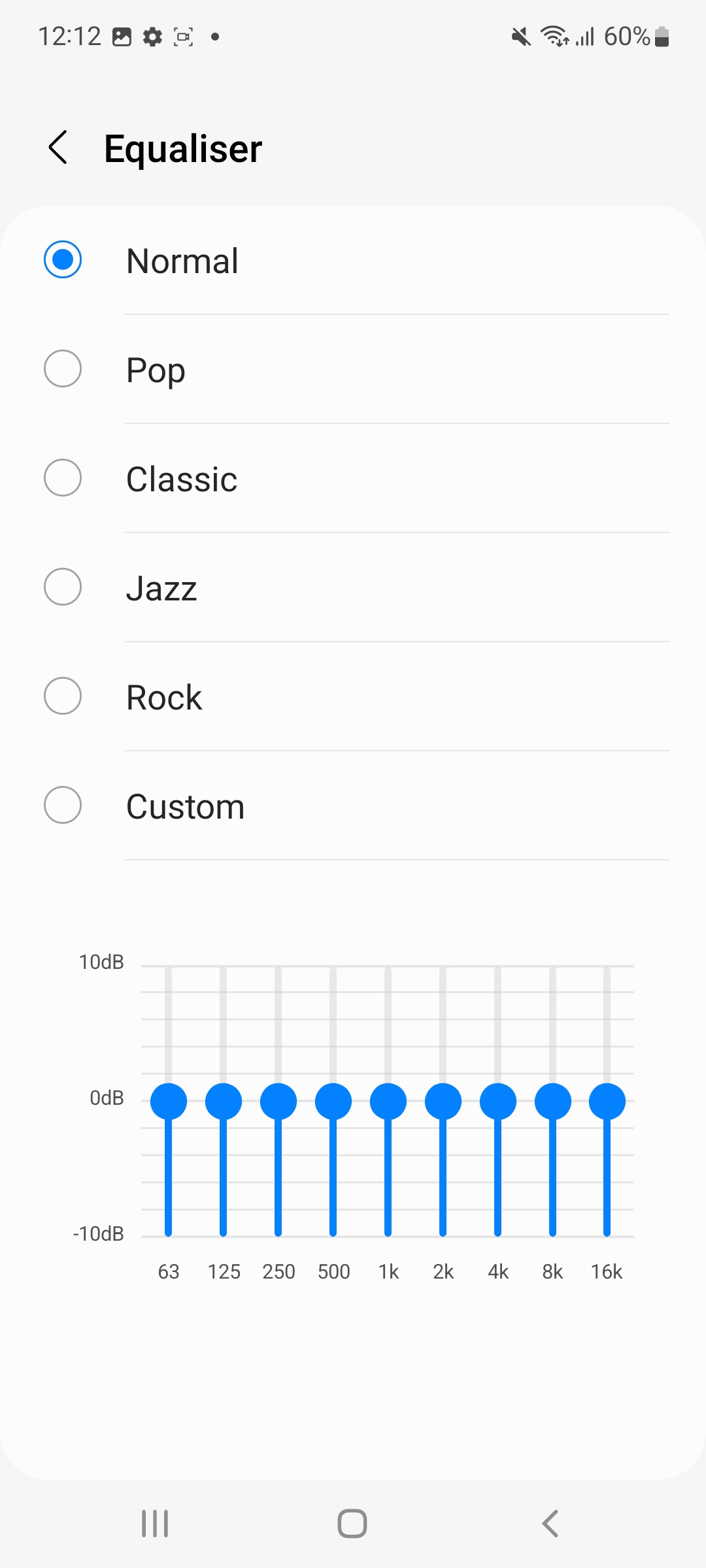Tap the 2k band slider
Viewport: 706px width, 1568px height.
click(x=443, y=1102)
